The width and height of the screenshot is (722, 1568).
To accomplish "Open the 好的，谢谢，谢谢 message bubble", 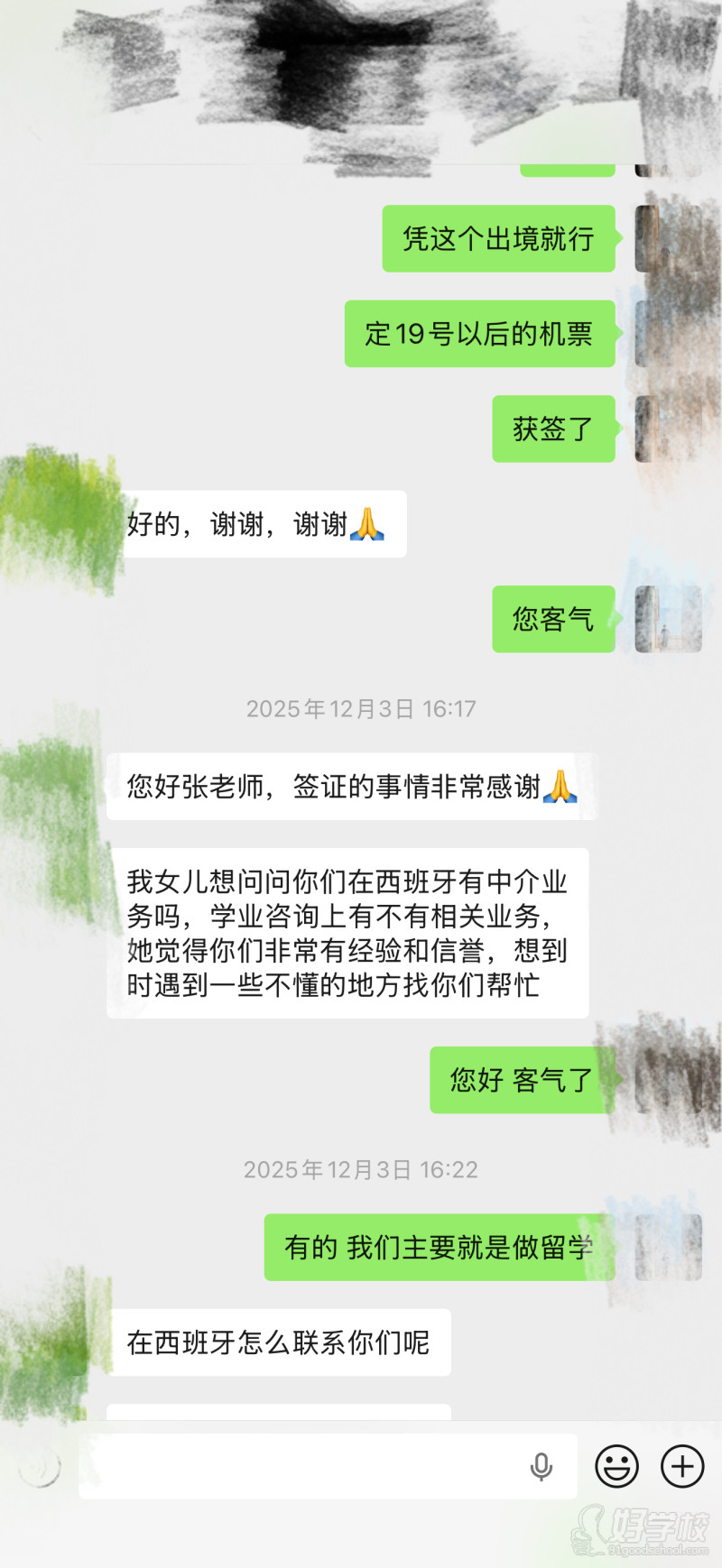I will pos(260,523).
